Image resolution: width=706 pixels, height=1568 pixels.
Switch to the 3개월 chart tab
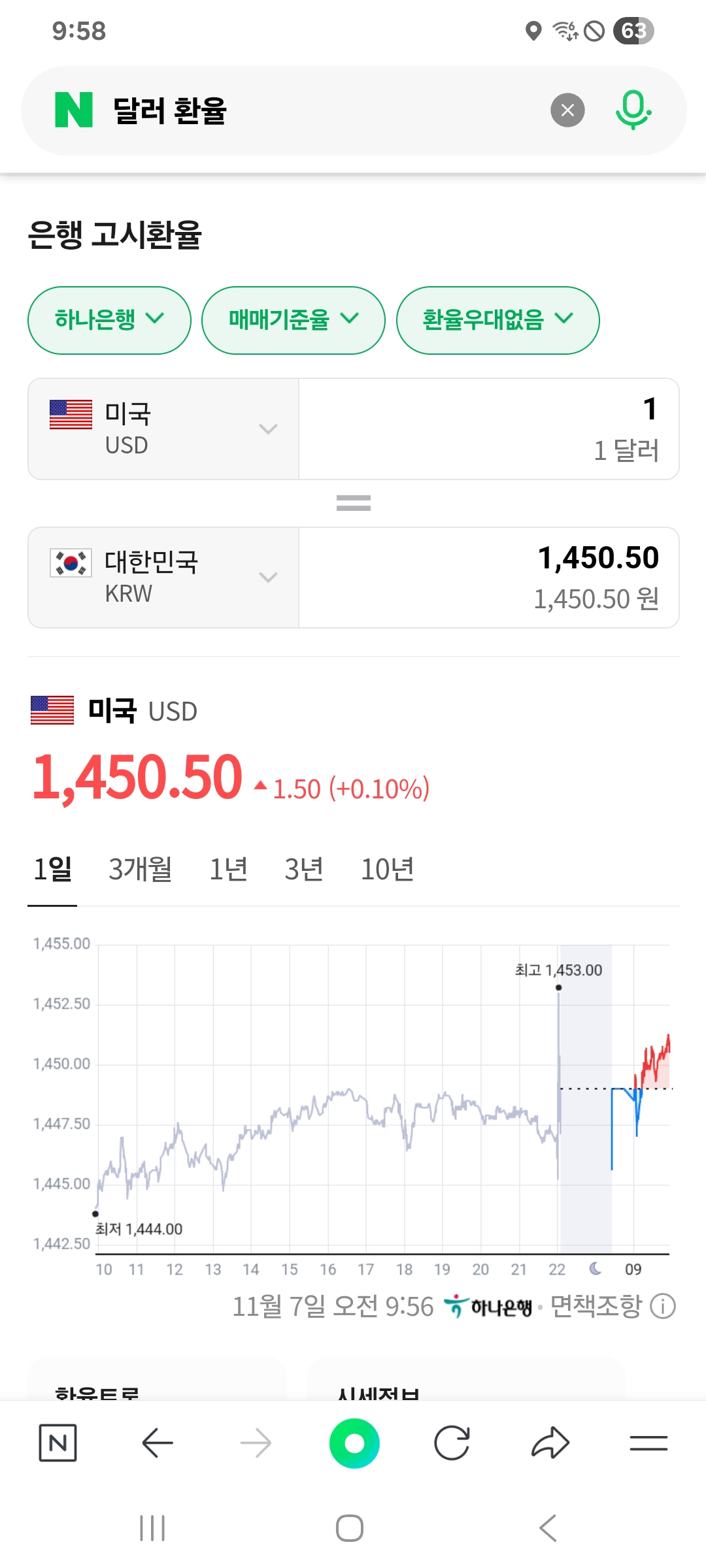140,870
